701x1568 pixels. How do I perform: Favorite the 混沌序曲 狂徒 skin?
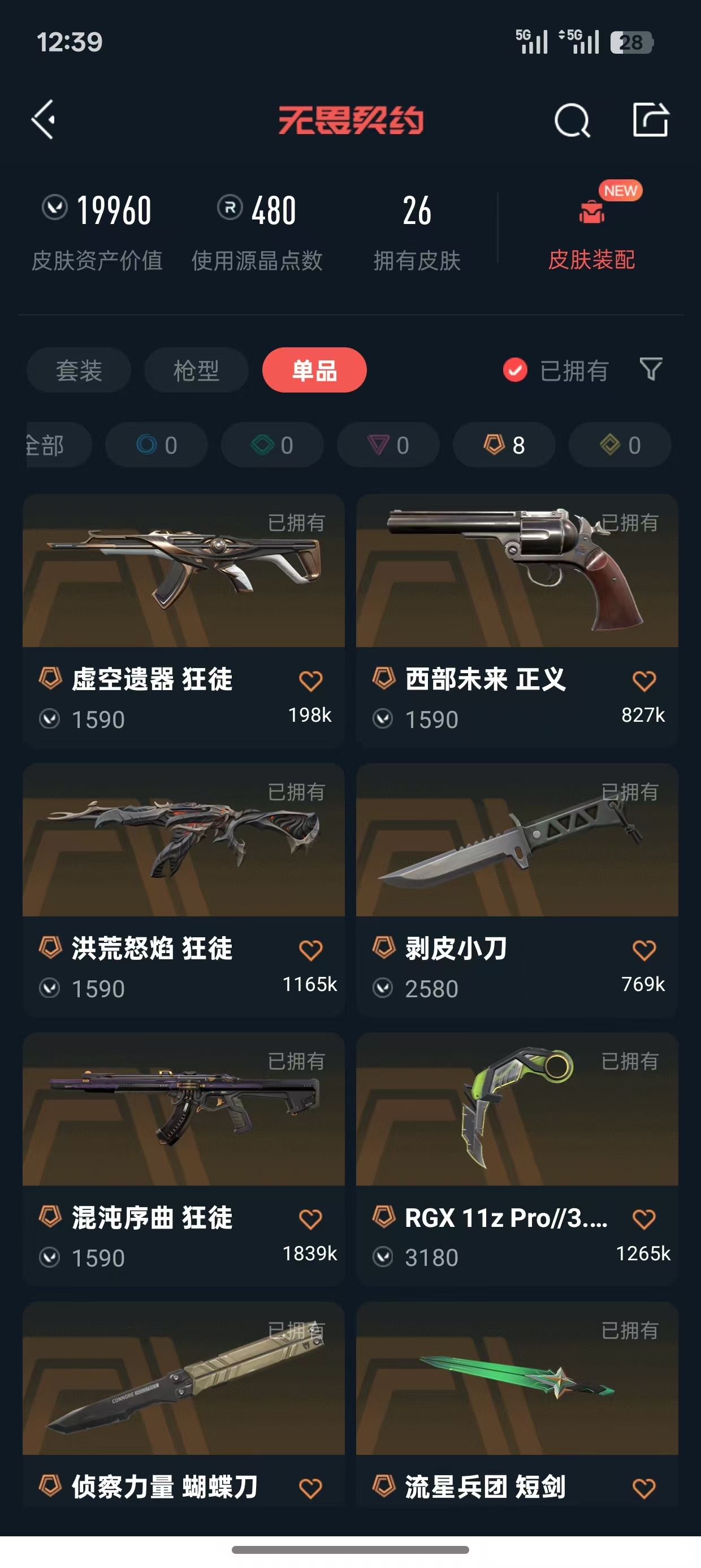[x=310, y=1219]
